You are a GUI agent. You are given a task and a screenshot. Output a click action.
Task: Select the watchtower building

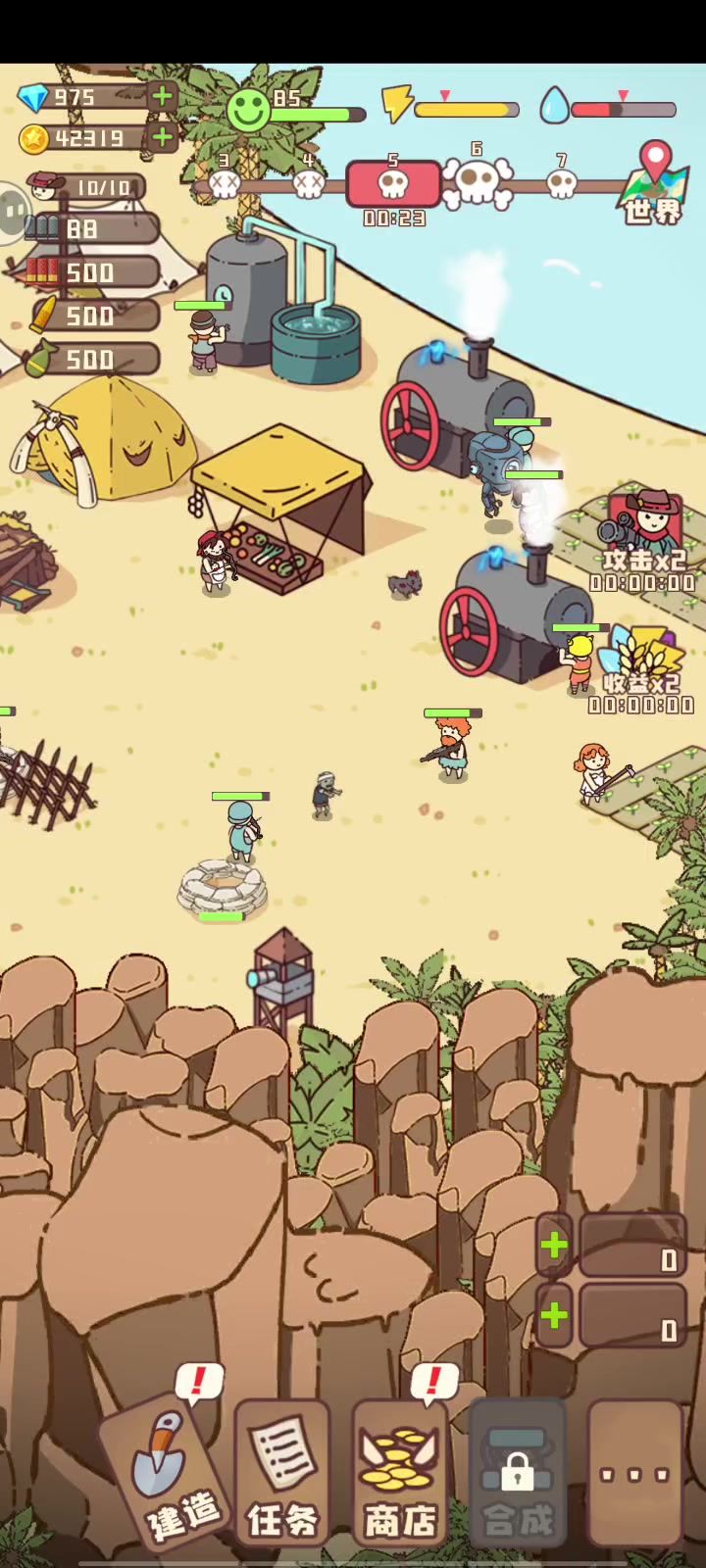(283, 978)
